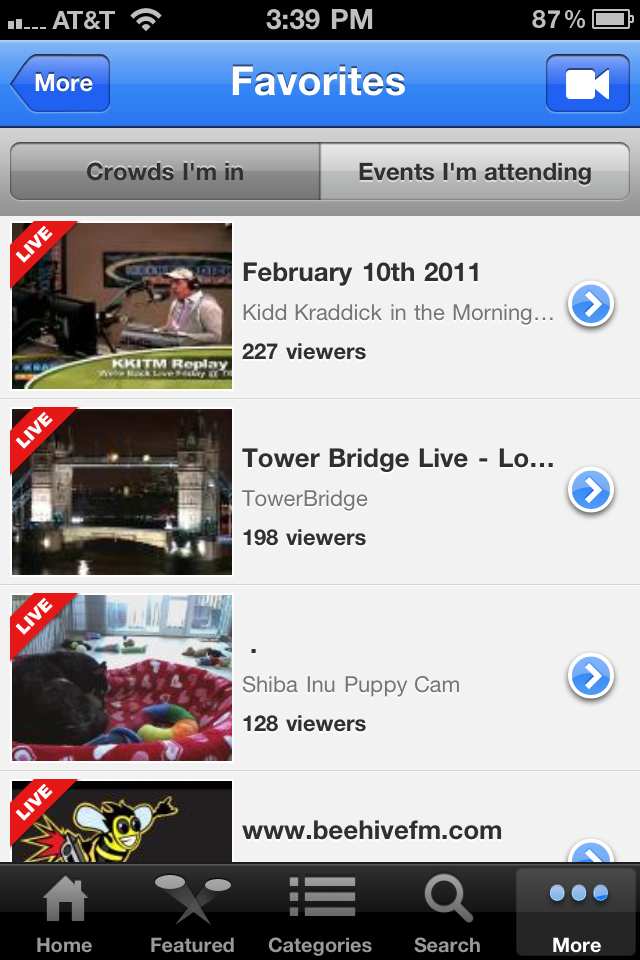Viewport: 640px width, 960px height.
Task: Go to the Home tab
Action: coord(64,912)
